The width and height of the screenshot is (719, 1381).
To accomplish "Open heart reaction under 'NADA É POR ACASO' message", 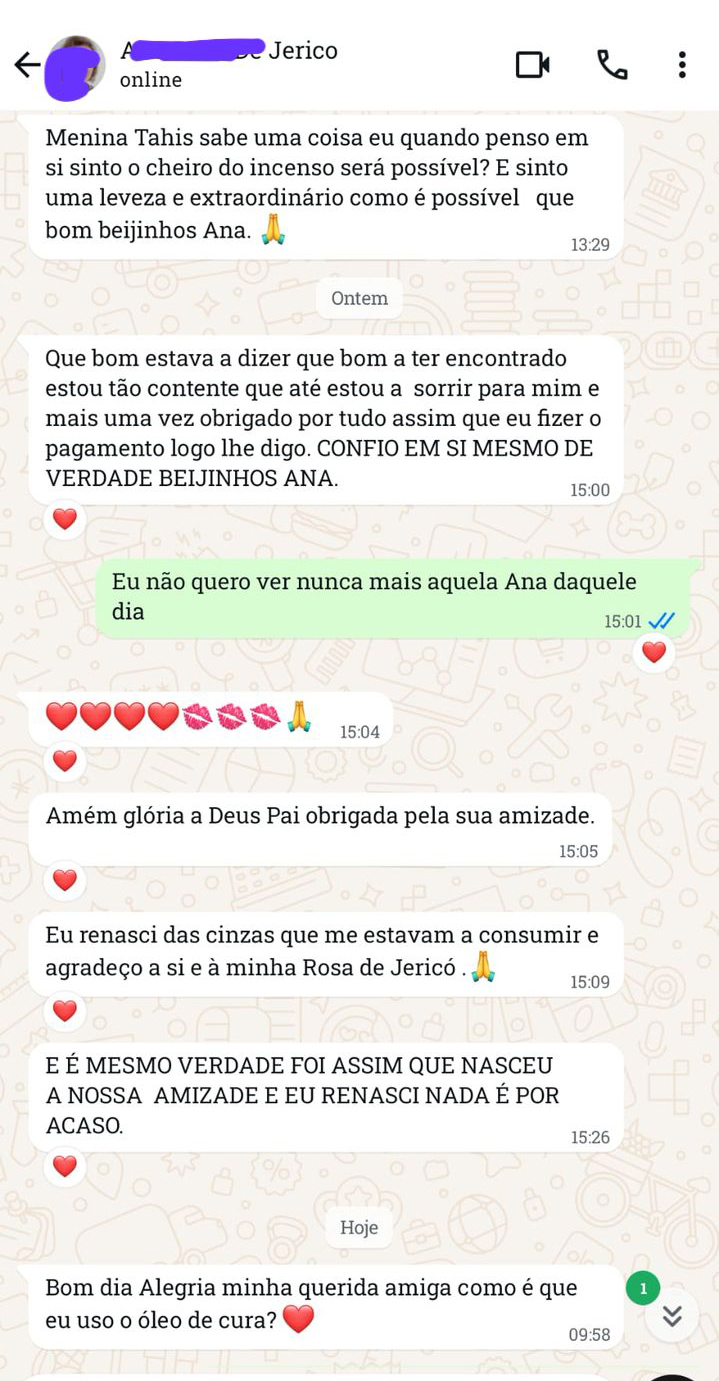I will [65, 1166].
